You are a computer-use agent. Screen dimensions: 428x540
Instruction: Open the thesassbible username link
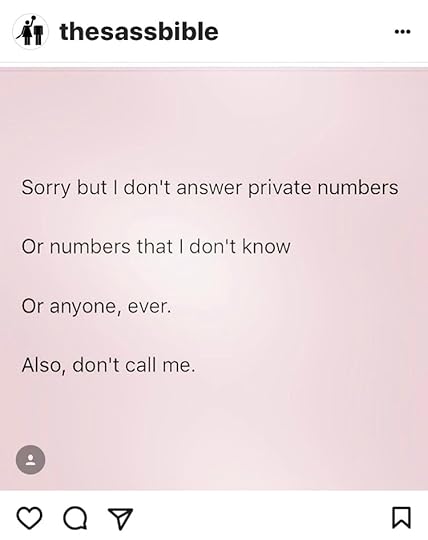(139, 32)
